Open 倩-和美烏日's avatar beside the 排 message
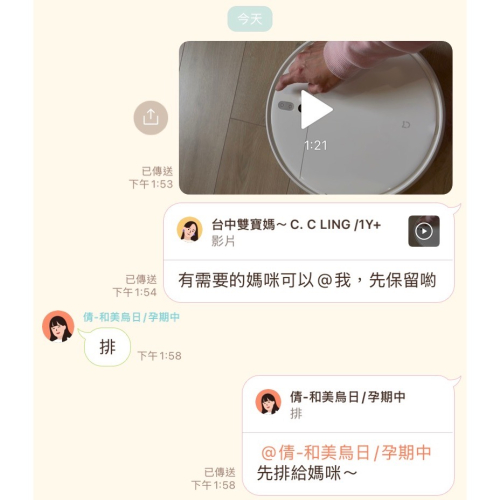 [x=58, y=326]
